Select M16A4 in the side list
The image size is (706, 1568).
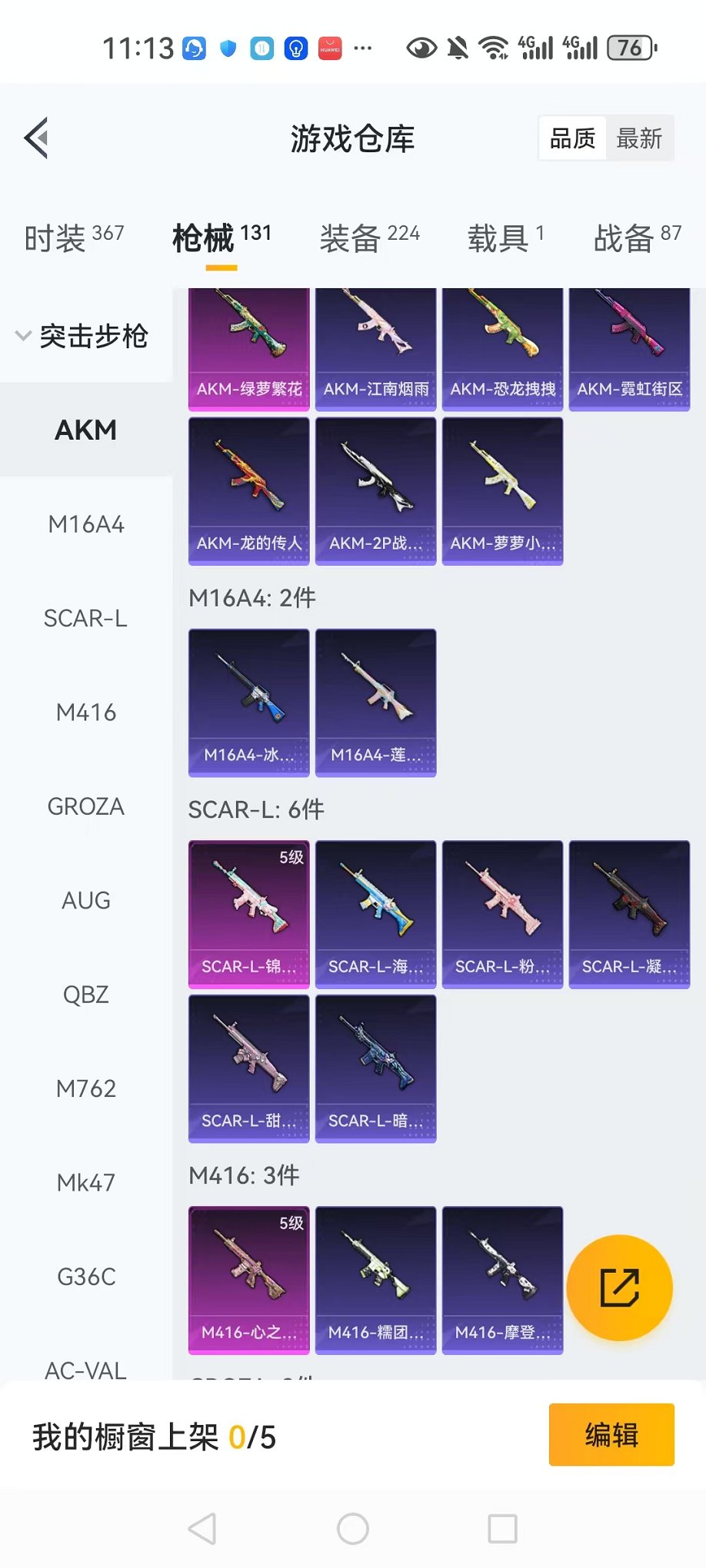[86, 525]
